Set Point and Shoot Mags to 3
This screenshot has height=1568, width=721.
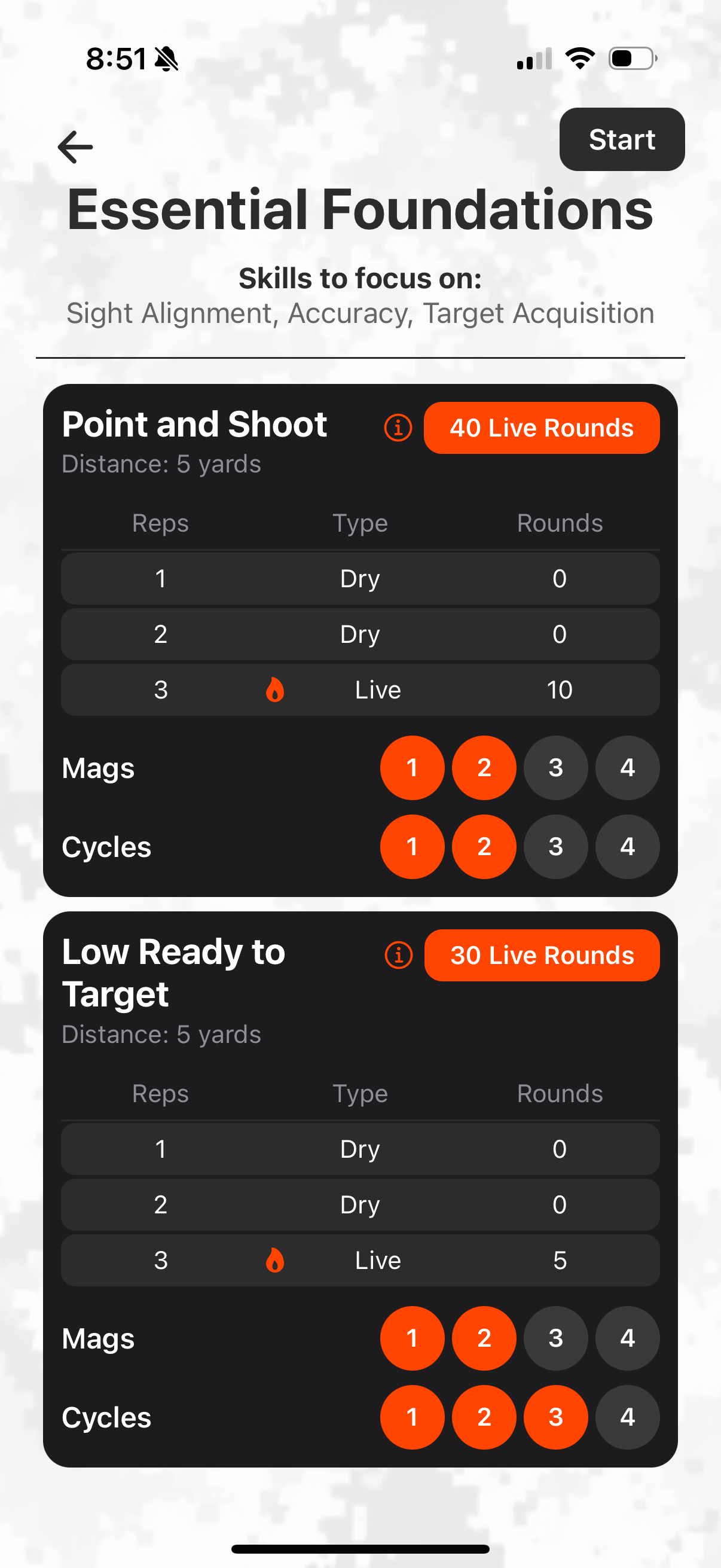click(x=555, y=768)
